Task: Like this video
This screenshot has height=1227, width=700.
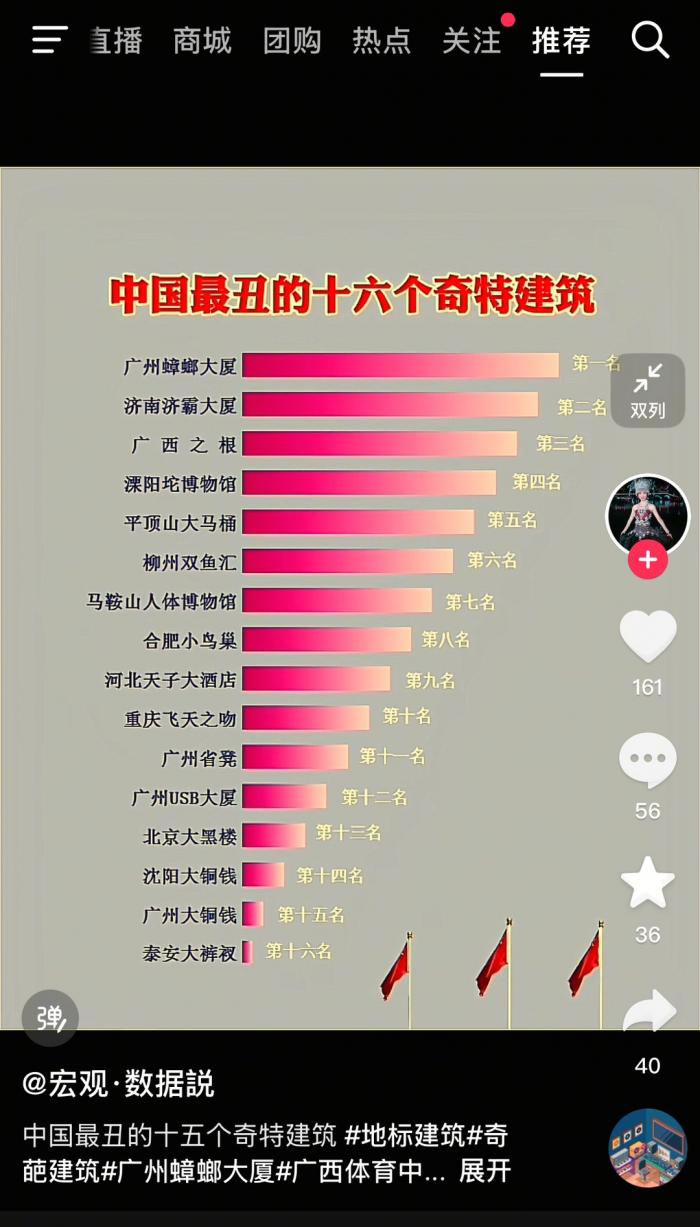Action: pyautogui.click(x=647, y=637)
